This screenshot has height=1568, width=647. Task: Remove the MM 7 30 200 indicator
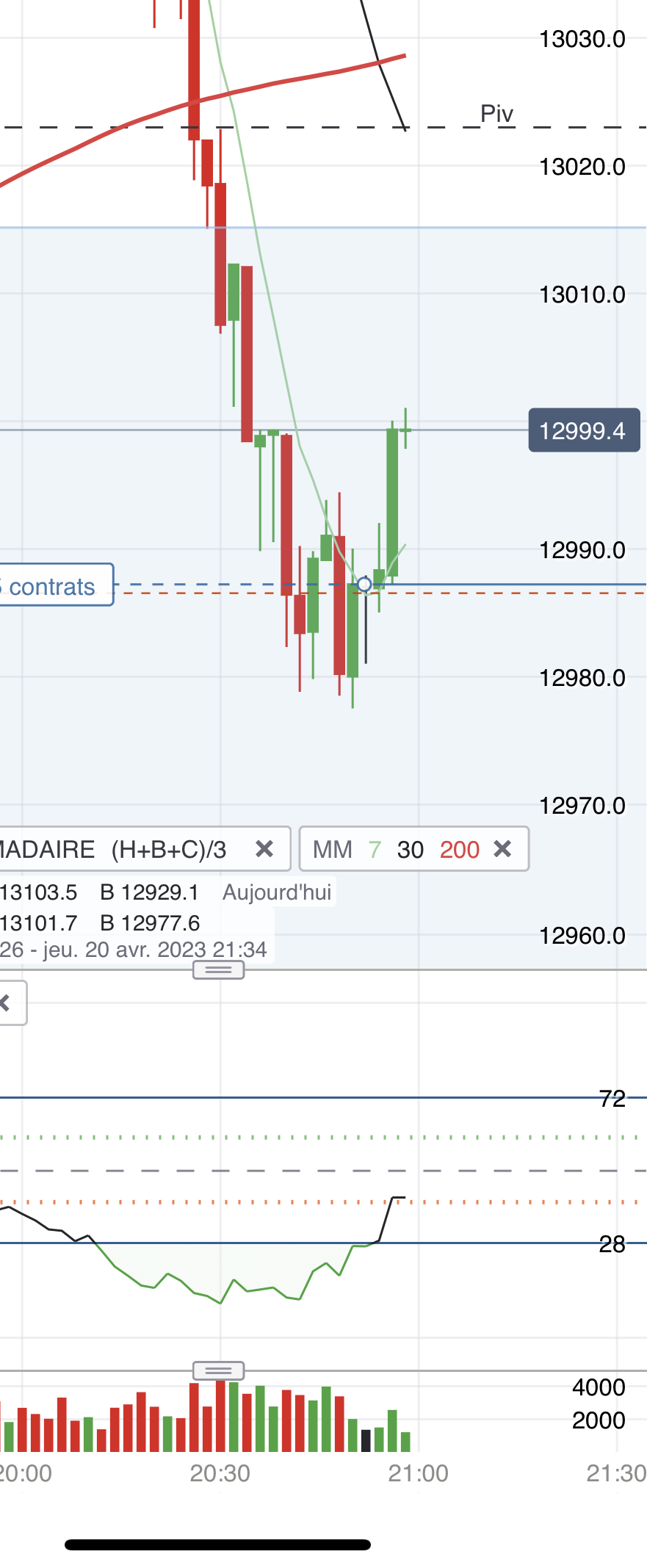click(502, 849)
